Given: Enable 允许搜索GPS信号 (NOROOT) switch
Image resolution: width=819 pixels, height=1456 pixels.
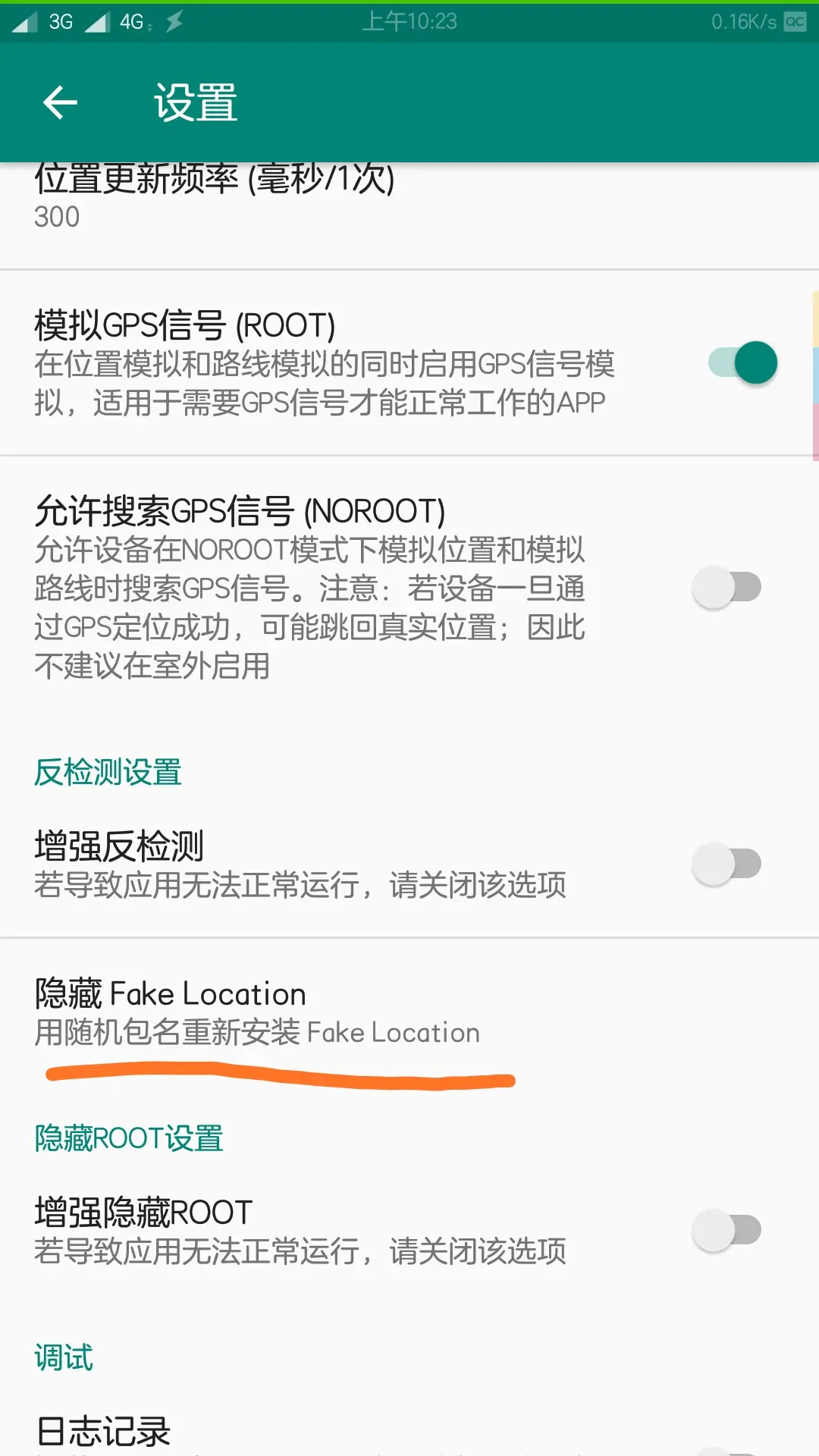Looking at the screenshot, I should coord(726,587).
